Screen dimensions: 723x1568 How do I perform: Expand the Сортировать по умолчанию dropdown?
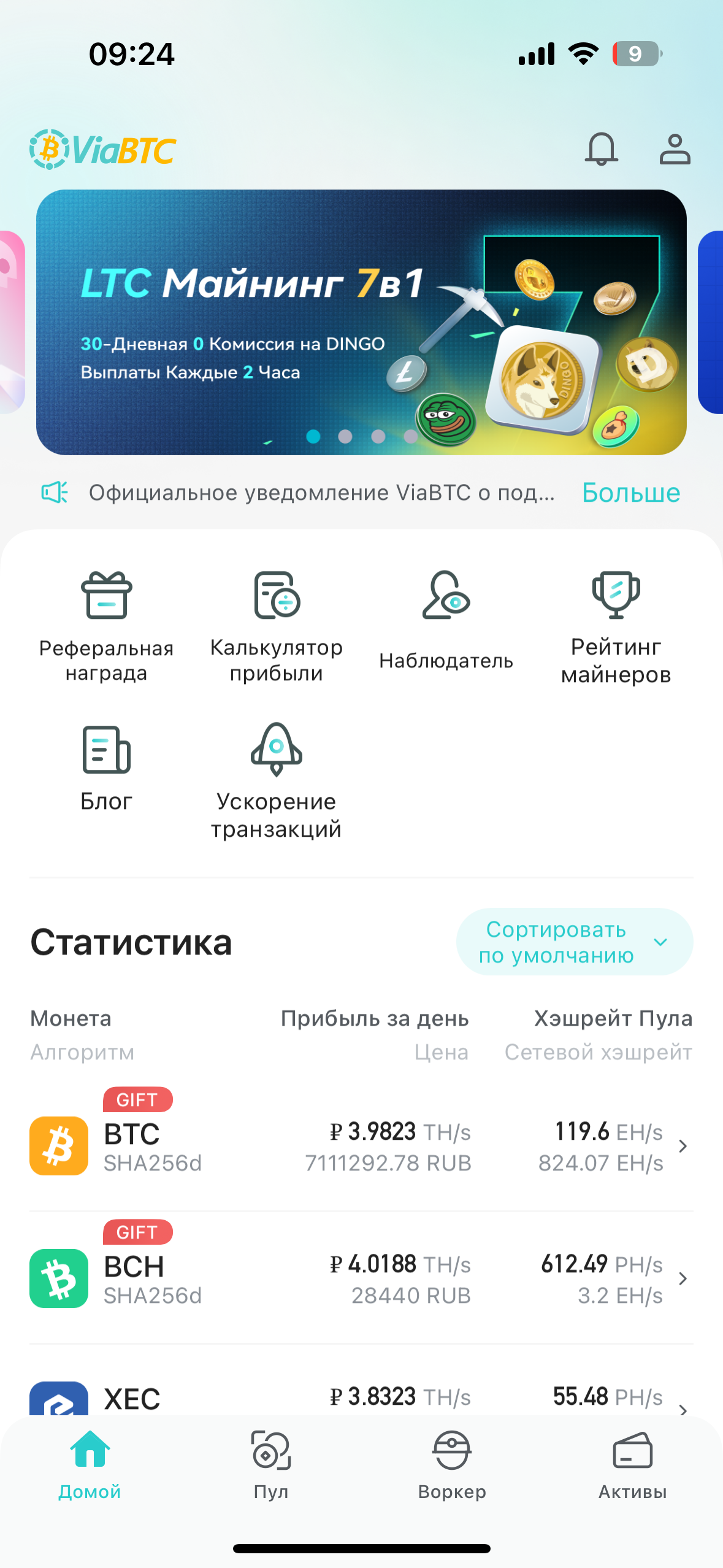[x=574, y=942]
